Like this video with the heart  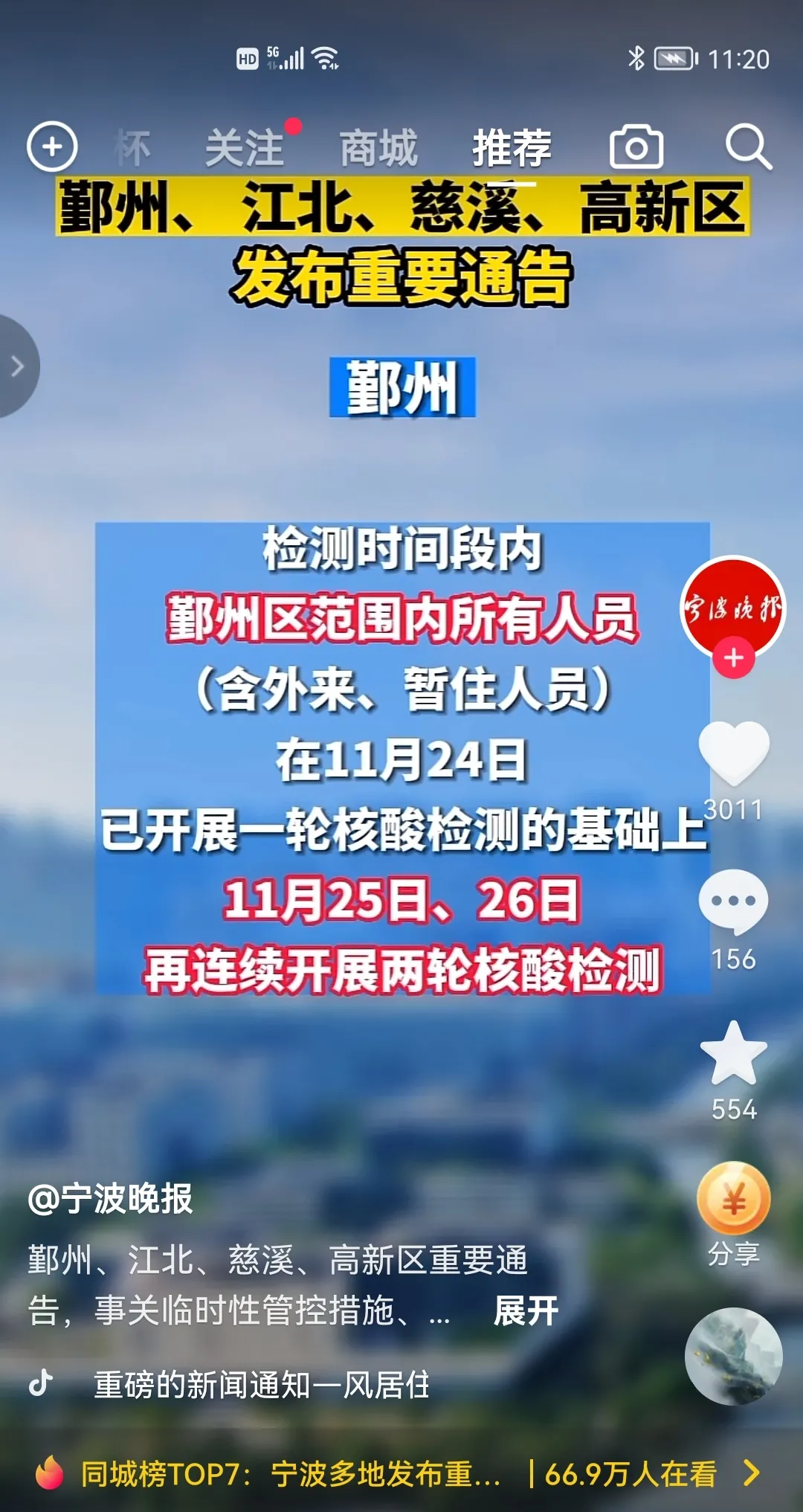point(734,753)
